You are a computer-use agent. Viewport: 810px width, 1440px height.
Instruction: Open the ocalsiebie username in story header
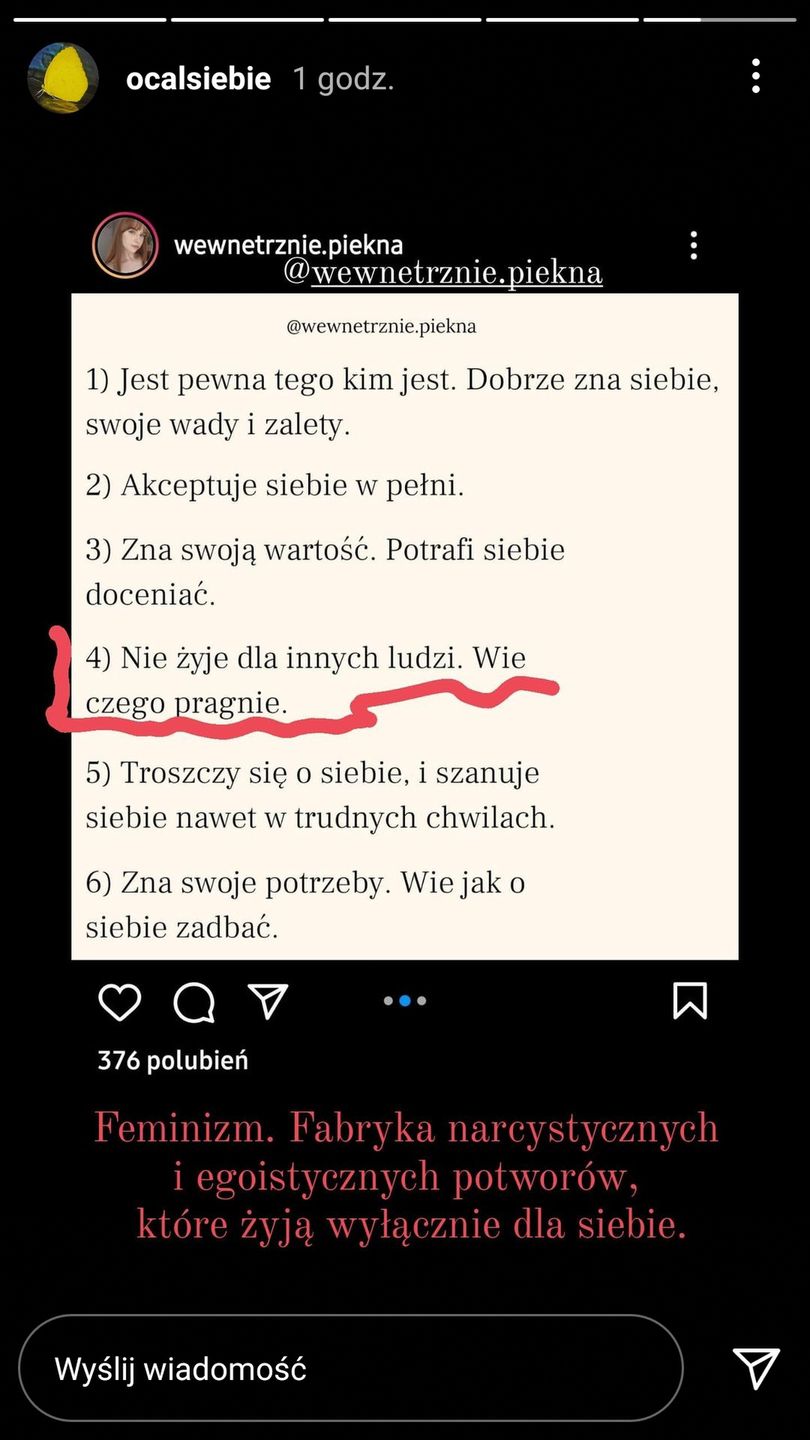198,79
